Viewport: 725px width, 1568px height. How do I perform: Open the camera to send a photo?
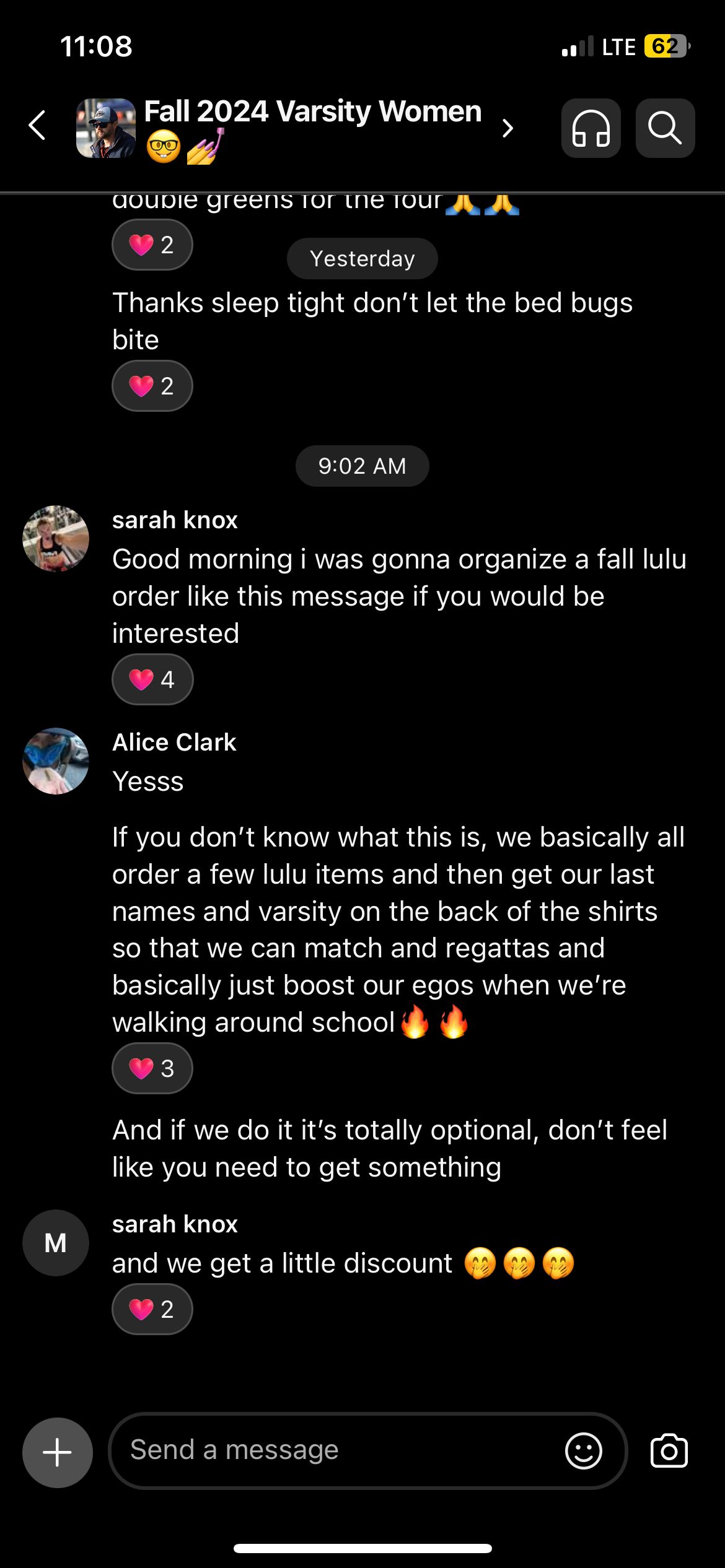coord(669,1450)
